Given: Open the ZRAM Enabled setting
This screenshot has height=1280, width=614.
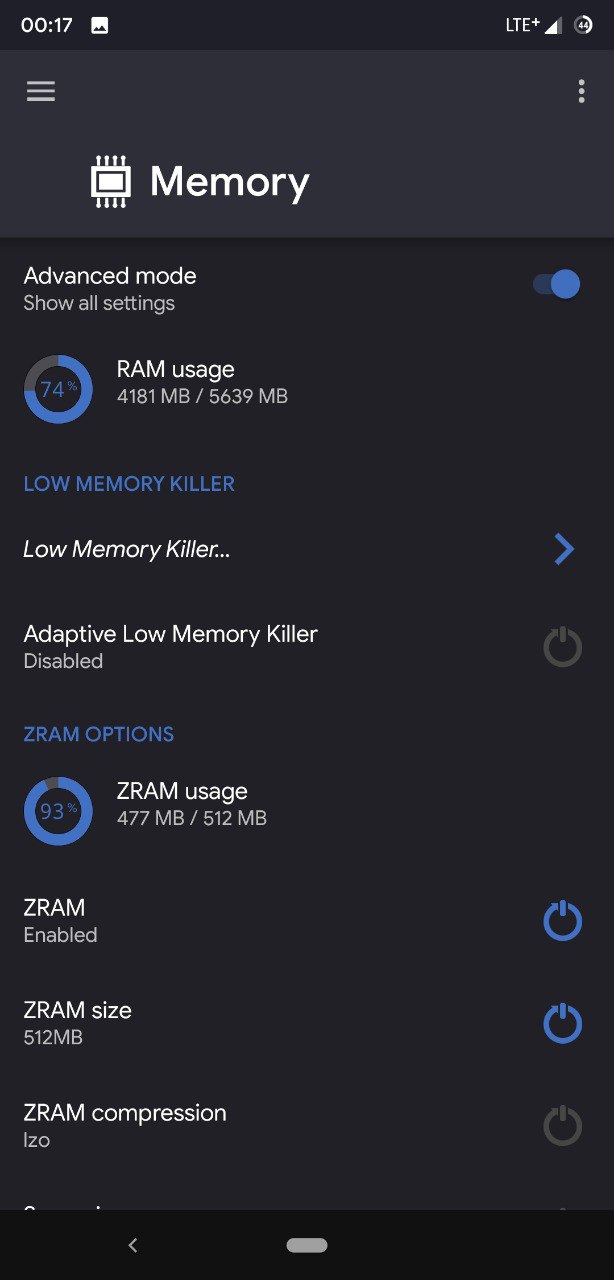Looking at the screenshot, I should [x=60, y=920].
